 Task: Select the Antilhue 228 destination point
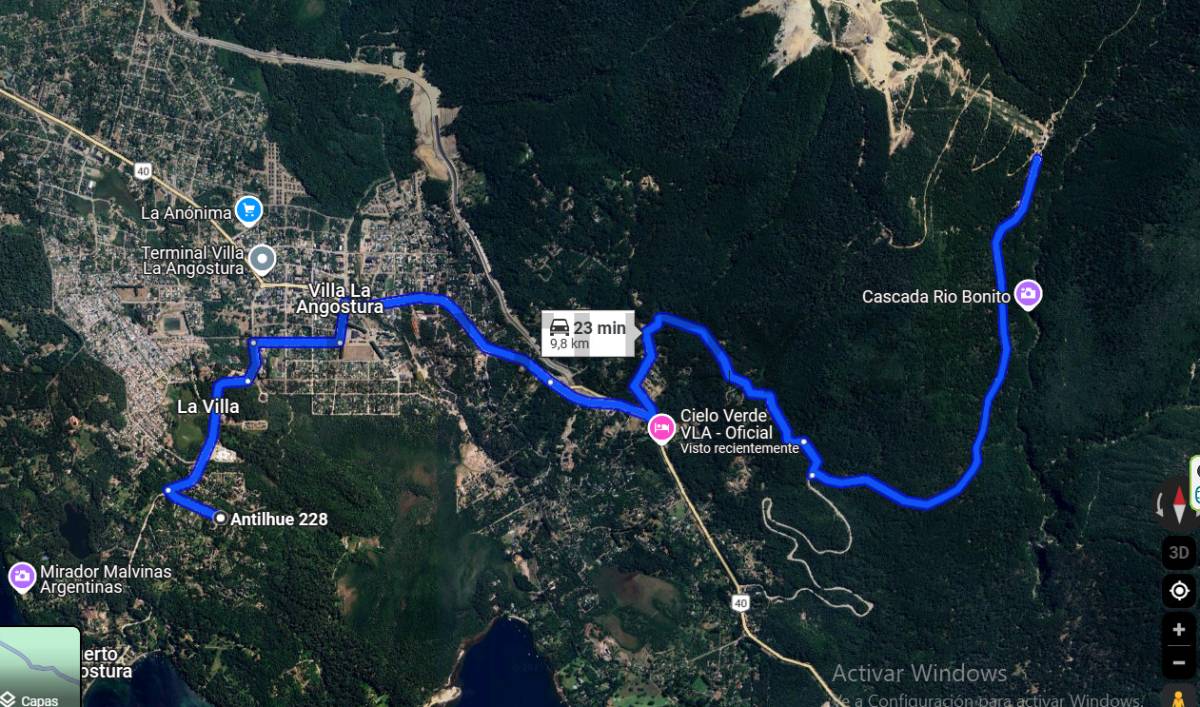[220, 518]
